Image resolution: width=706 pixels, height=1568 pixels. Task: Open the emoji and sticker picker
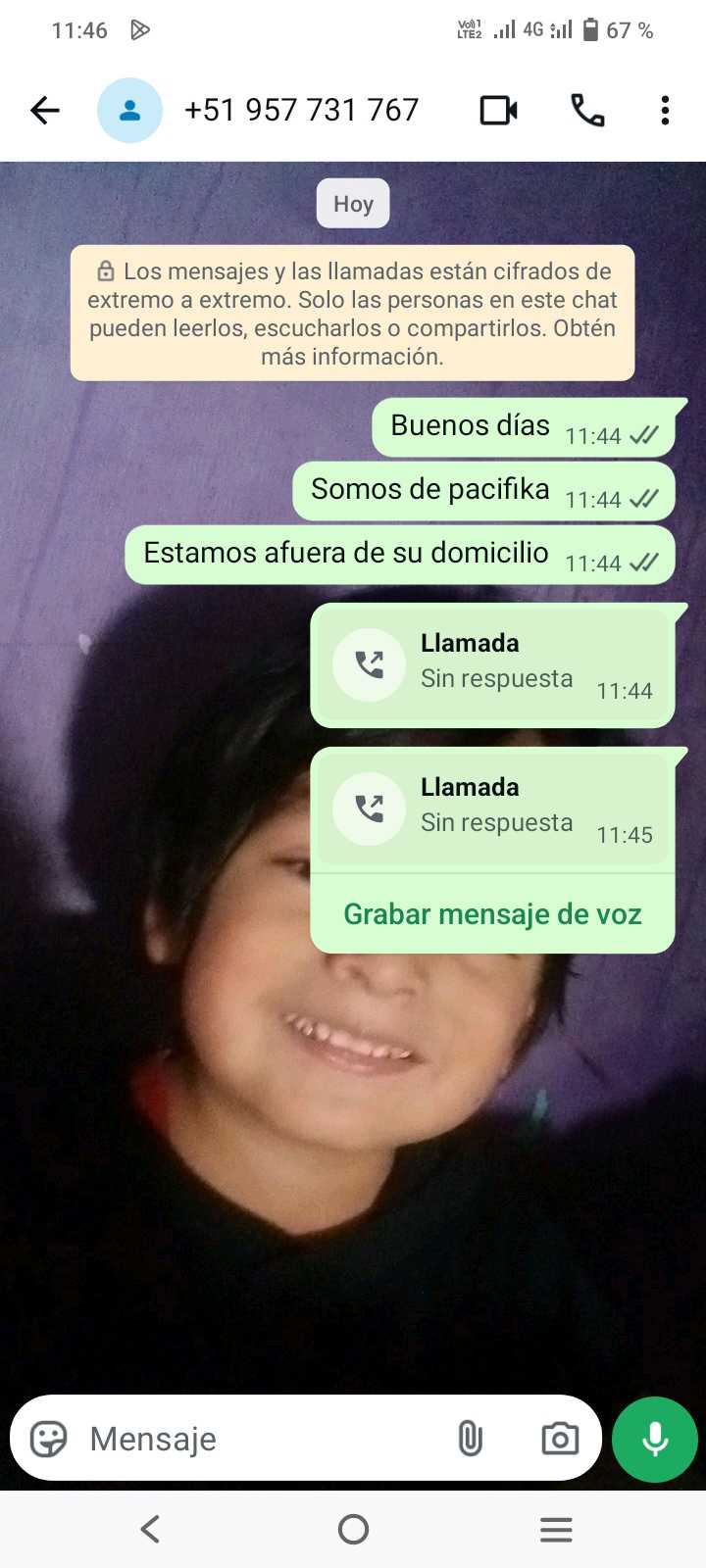pos(49,1439)
